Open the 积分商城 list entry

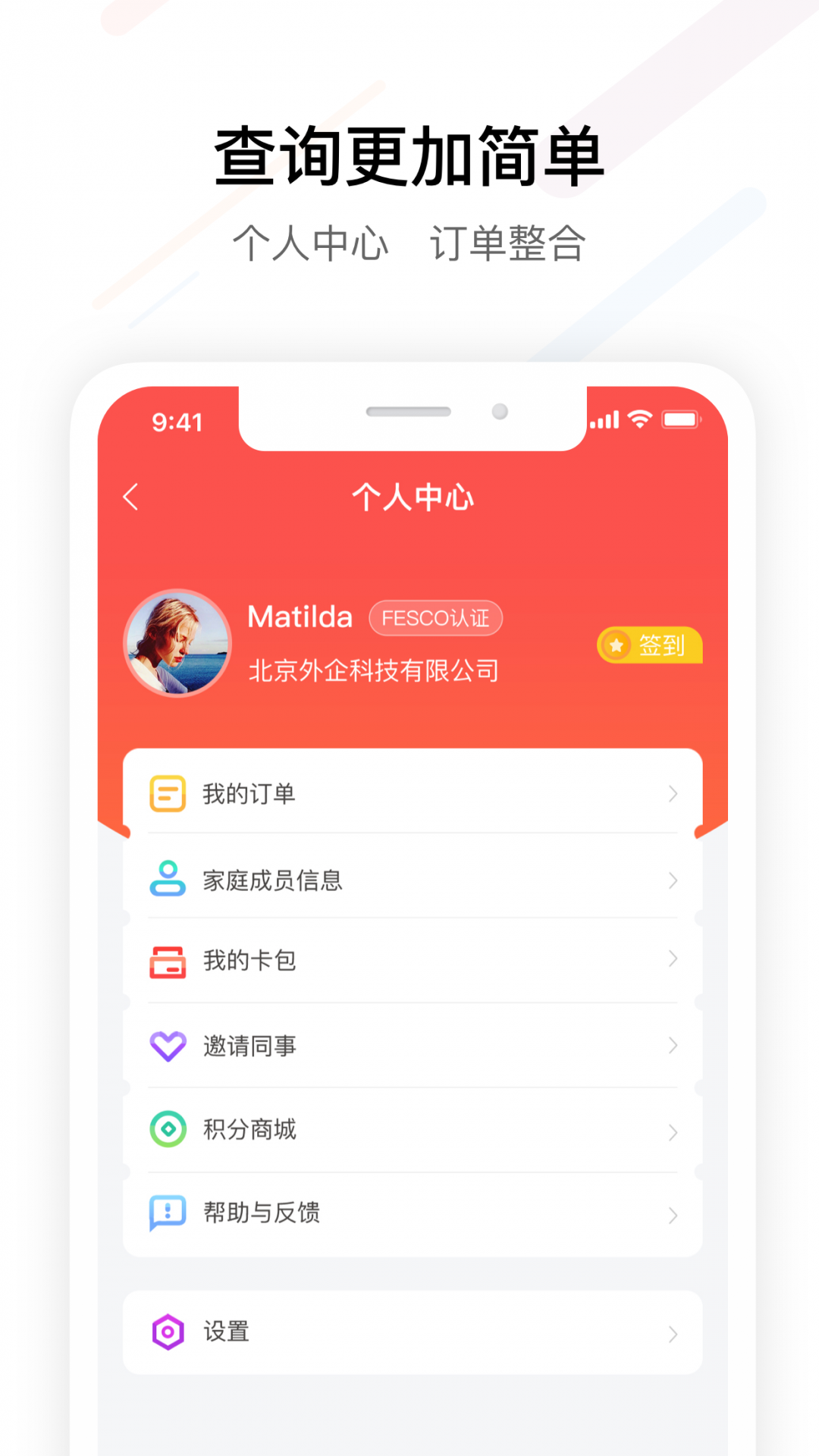409,1130
